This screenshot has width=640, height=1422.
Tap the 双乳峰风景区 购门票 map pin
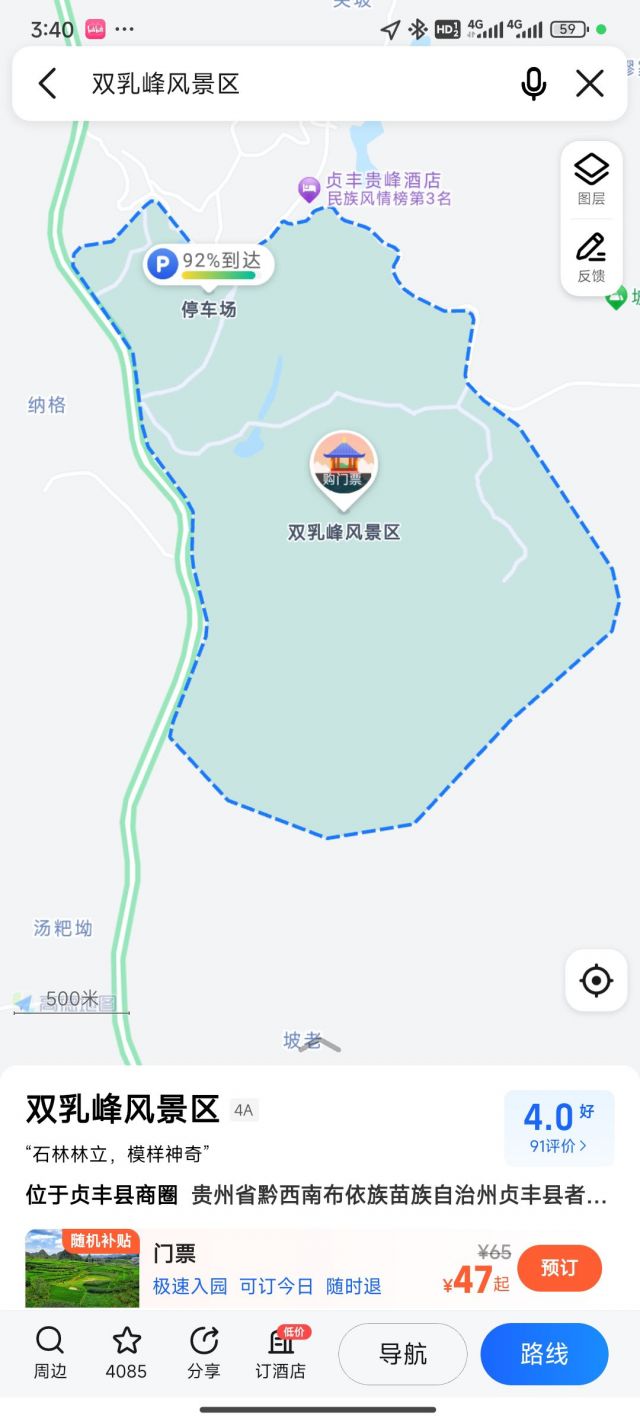[x=343, y=464]
